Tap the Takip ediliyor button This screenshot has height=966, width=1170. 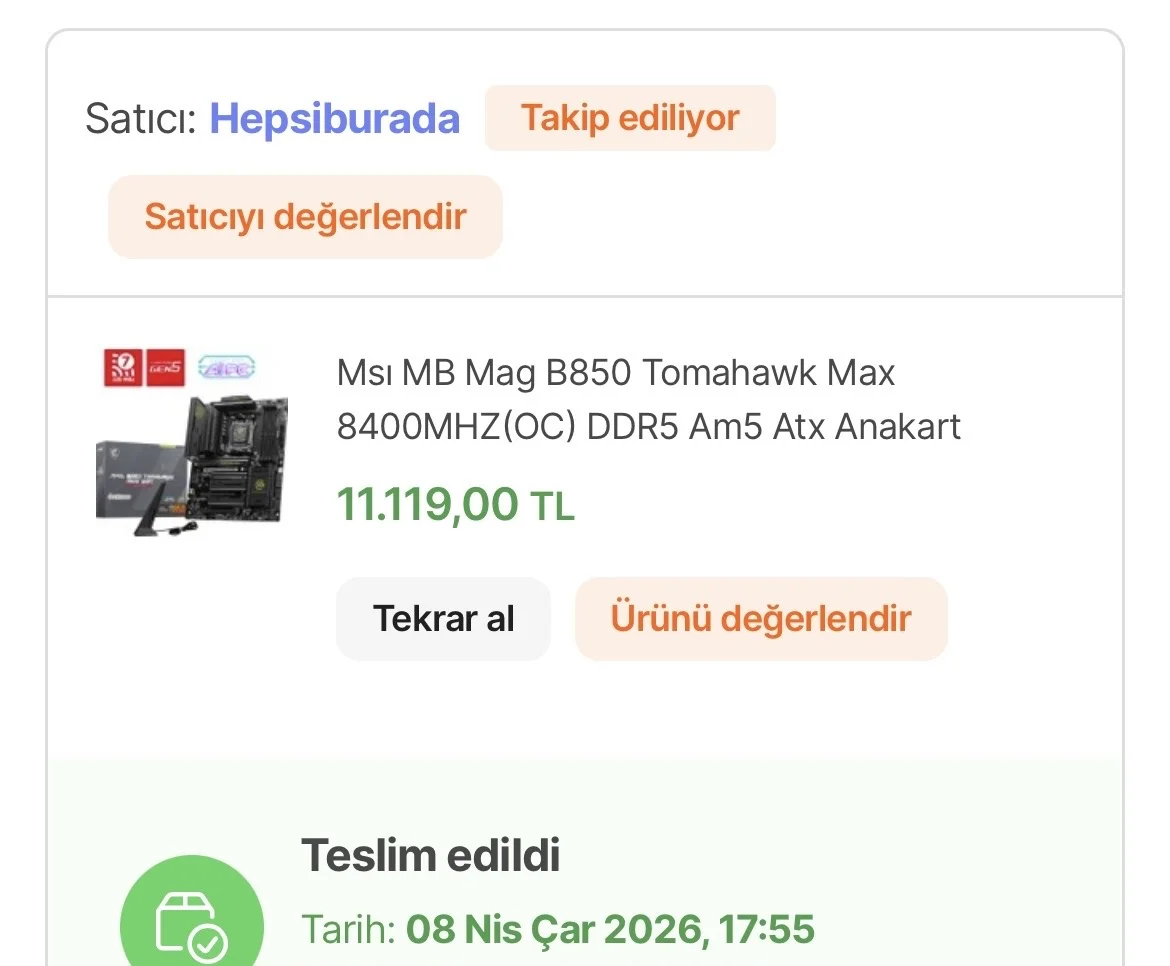630,118
